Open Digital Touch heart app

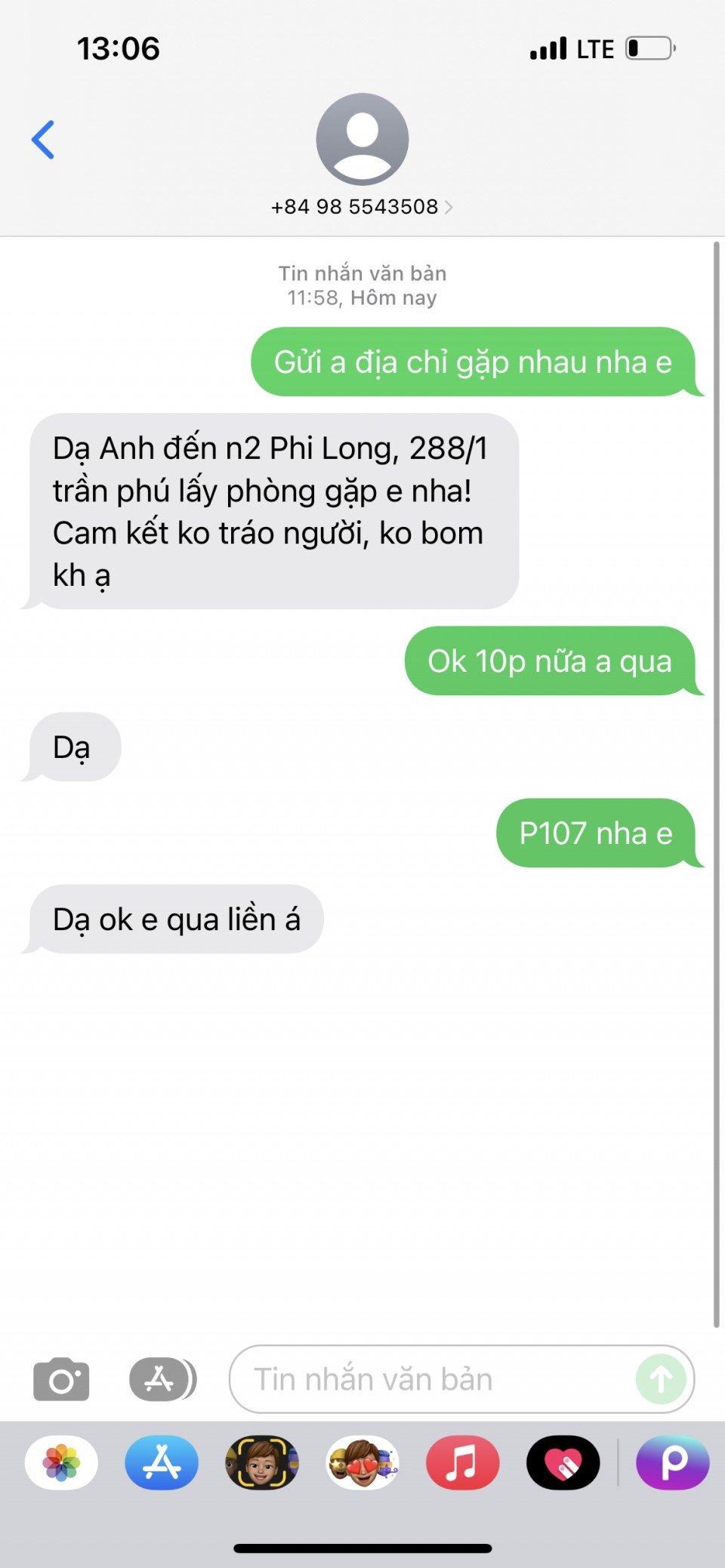(563, 1462)
